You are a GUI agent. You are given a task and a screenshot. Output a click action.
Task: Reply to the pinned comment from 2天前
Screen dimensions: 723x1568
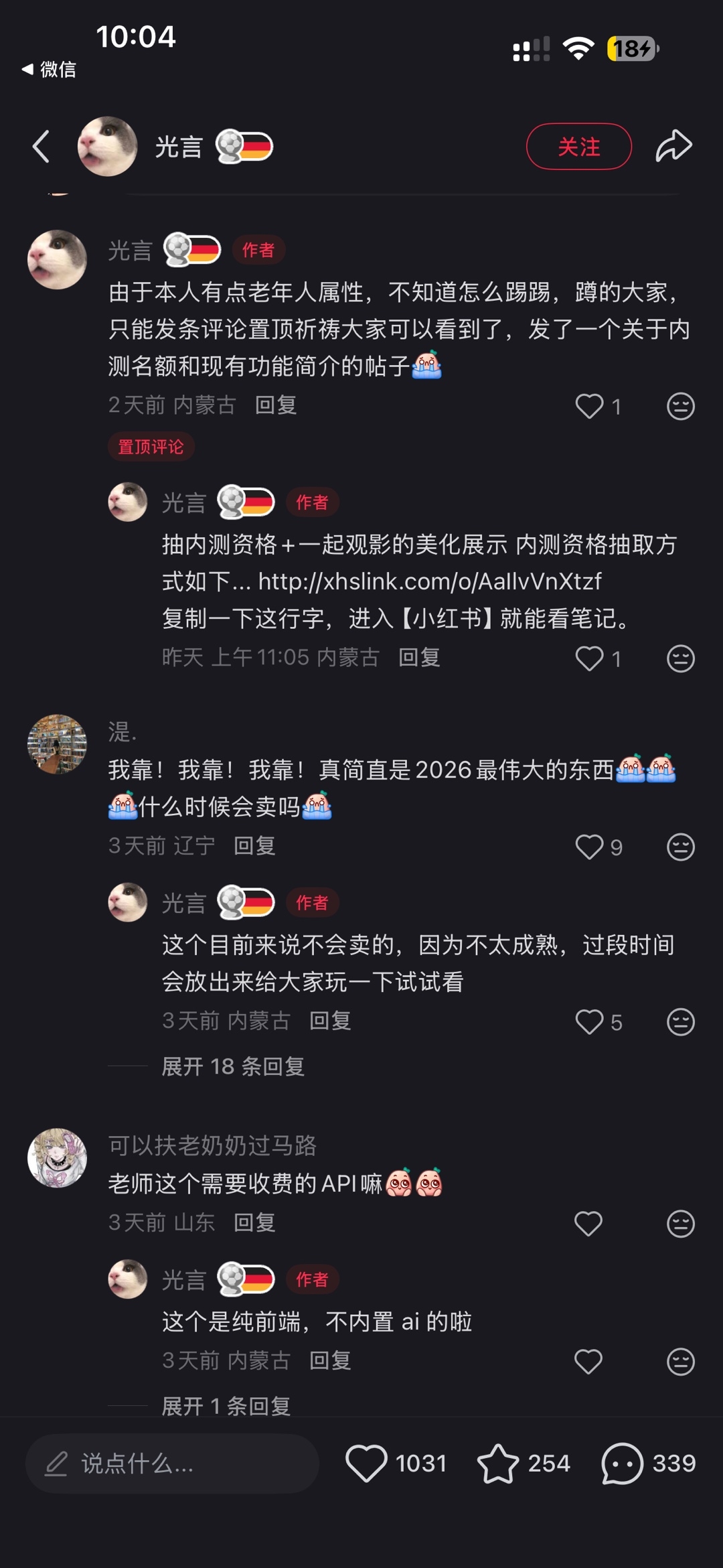tap(276, 405)
